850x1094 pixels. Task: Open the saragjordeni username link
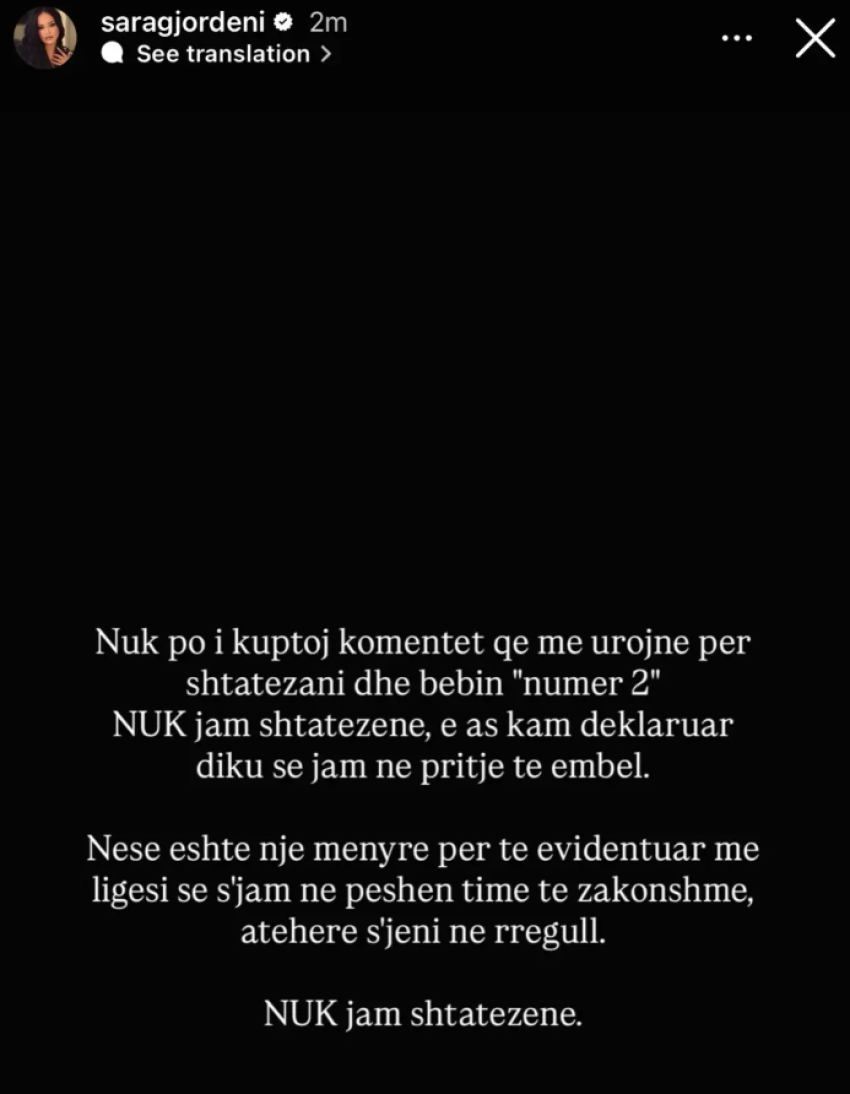coord(183,23)
